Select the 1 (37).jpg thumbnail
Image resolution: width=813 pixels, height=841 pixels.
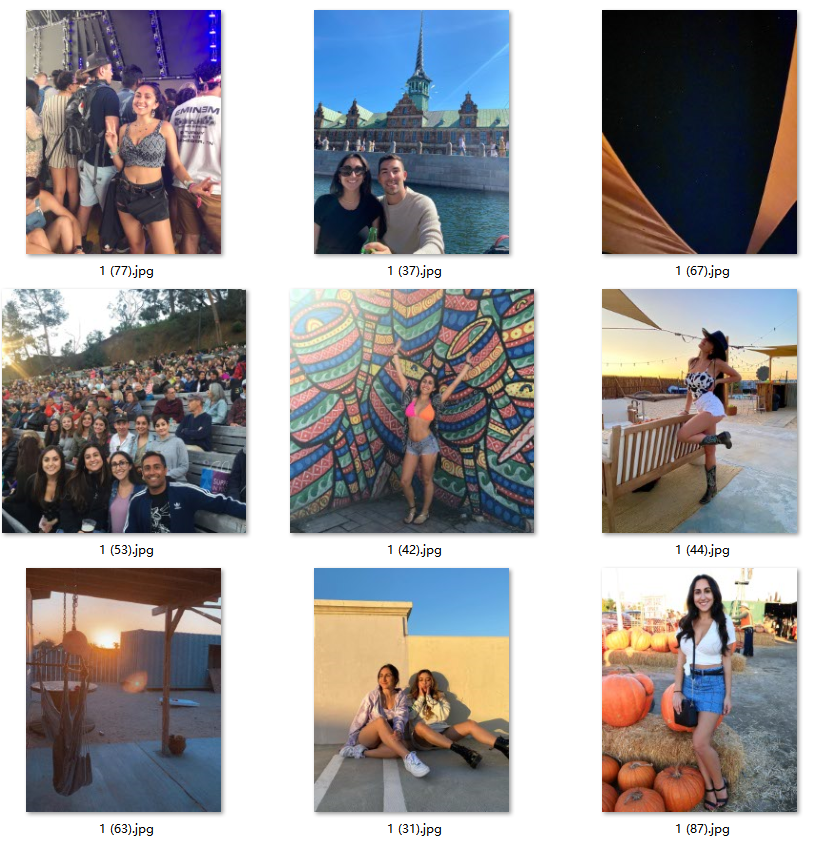411,132
